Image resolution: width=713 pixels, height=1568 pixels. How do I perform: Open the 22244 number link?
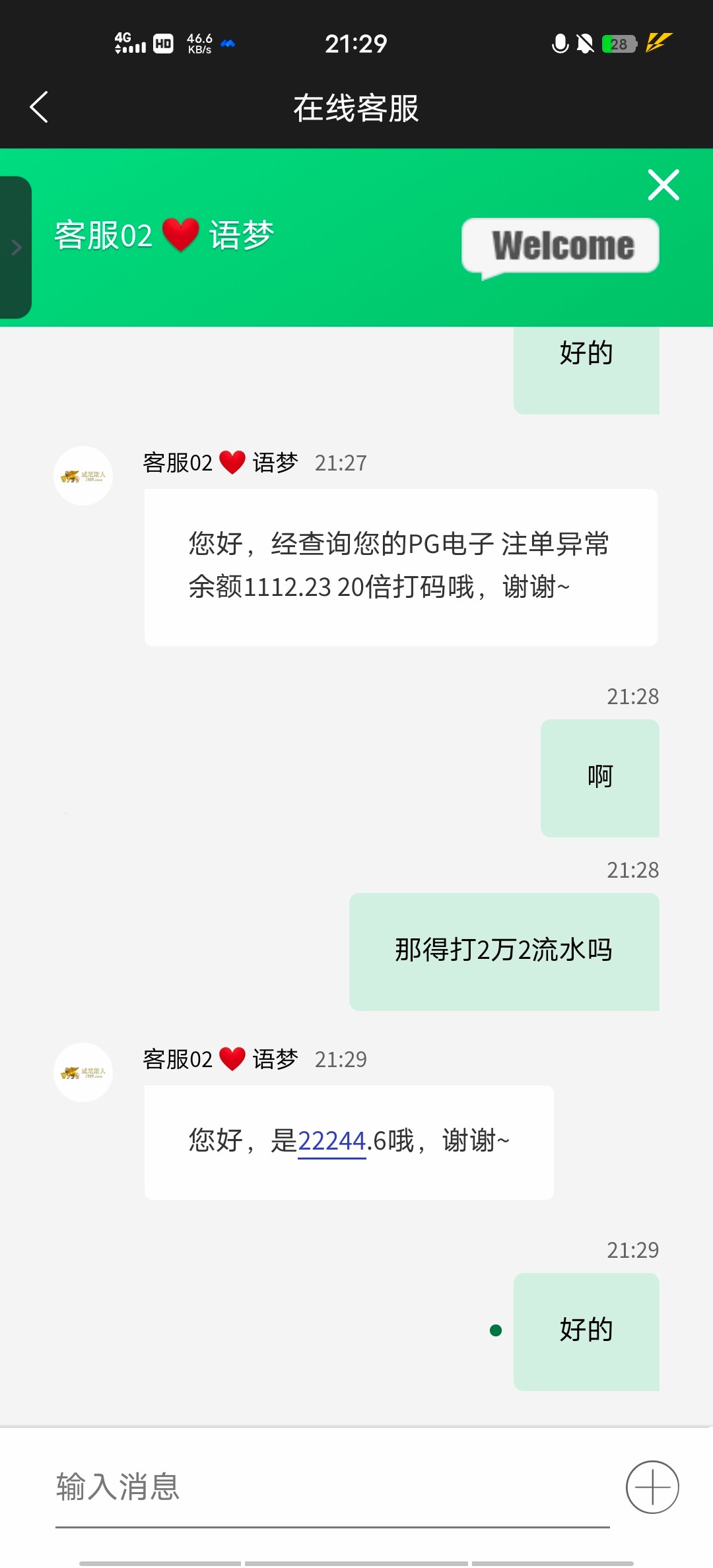pos(332,1140)
